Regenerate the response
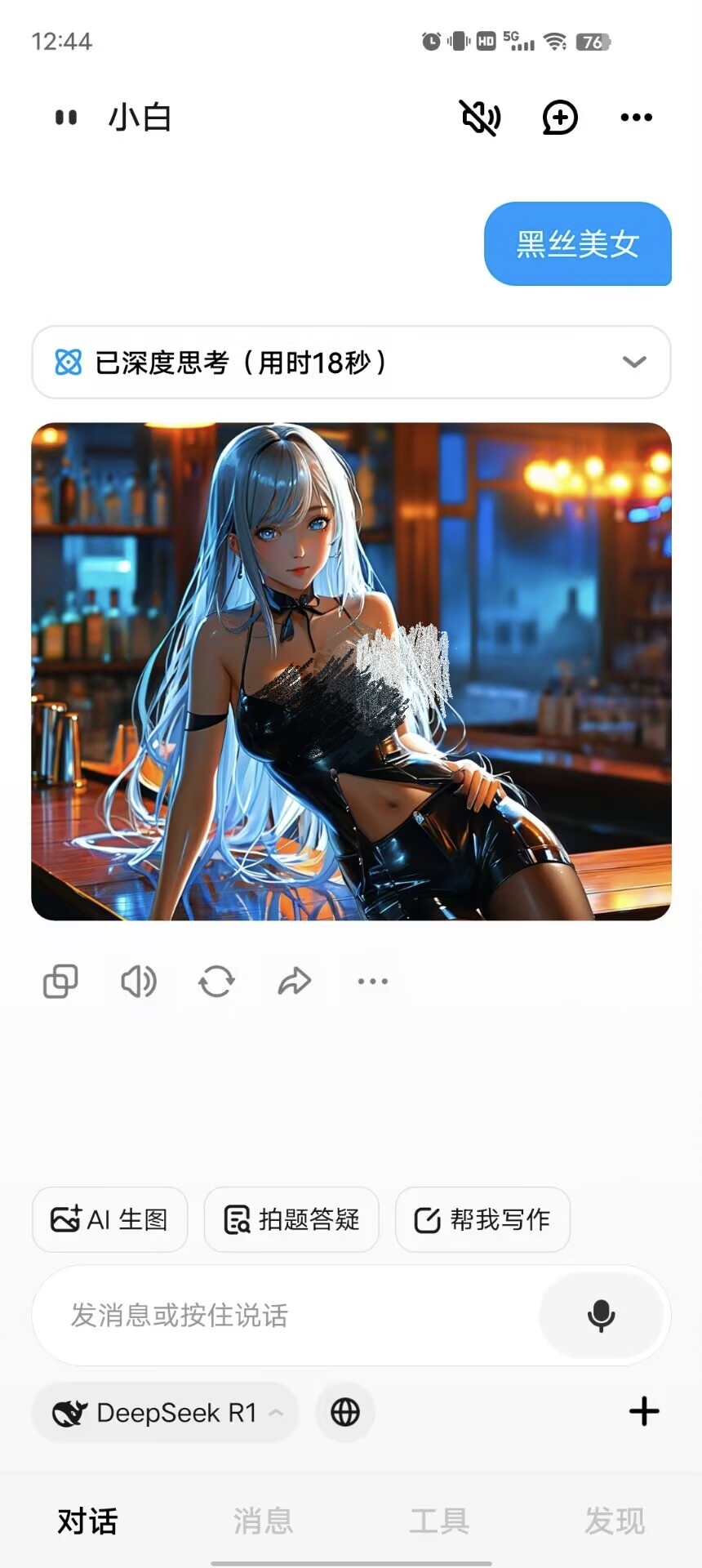 coord(216,981)
